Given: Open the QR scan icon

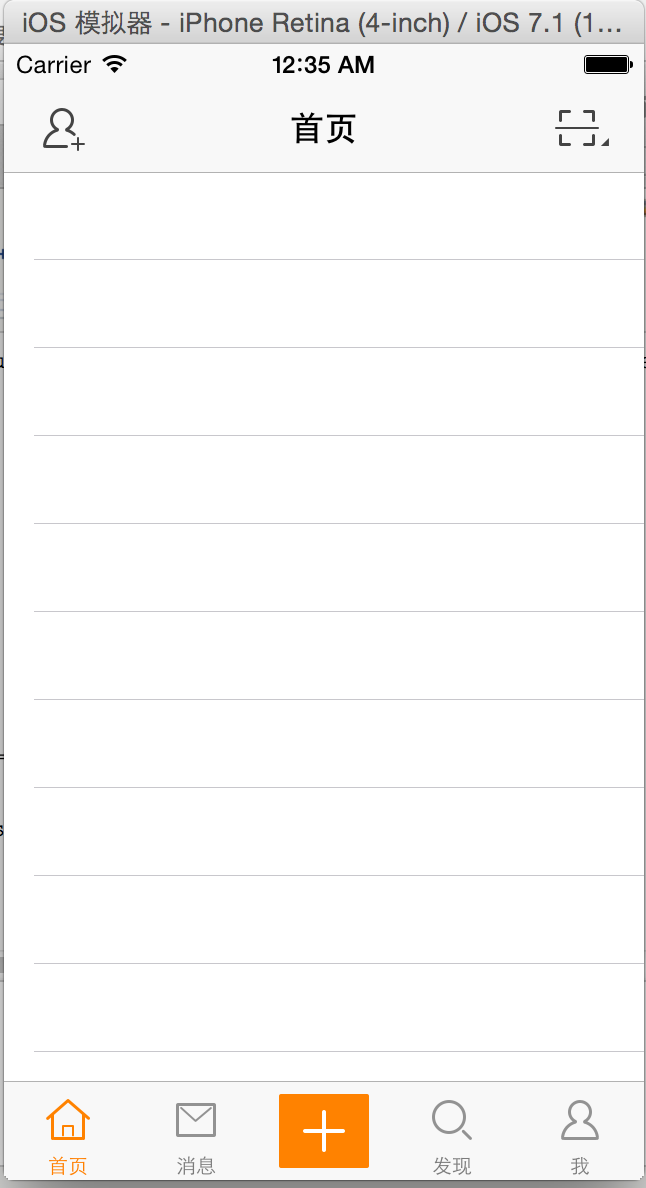Looking at the screenshot, I should point(582,128).
